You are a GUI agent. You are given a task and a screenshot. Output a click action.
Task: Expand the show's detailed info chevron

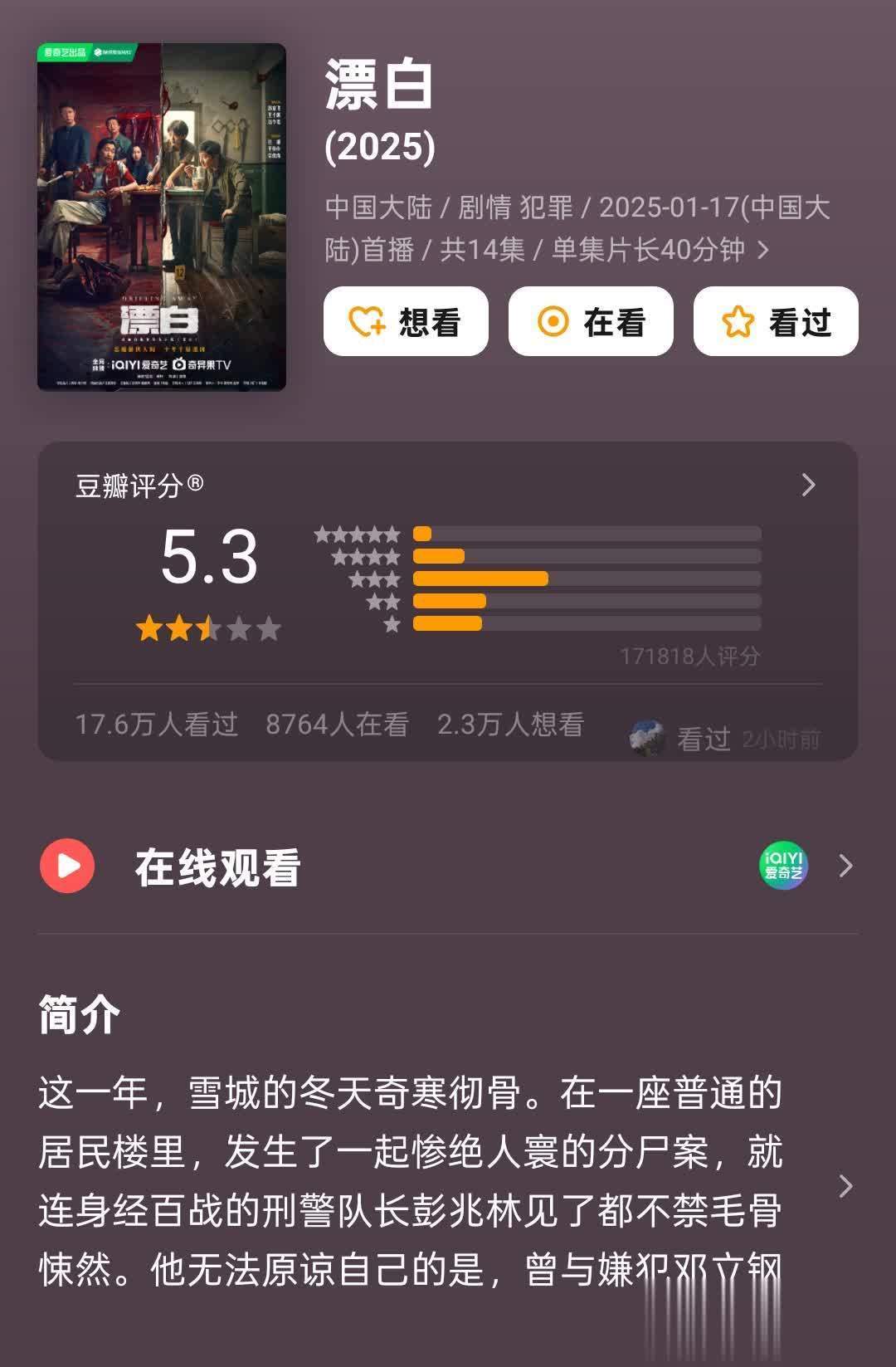(x=763, y=250)
